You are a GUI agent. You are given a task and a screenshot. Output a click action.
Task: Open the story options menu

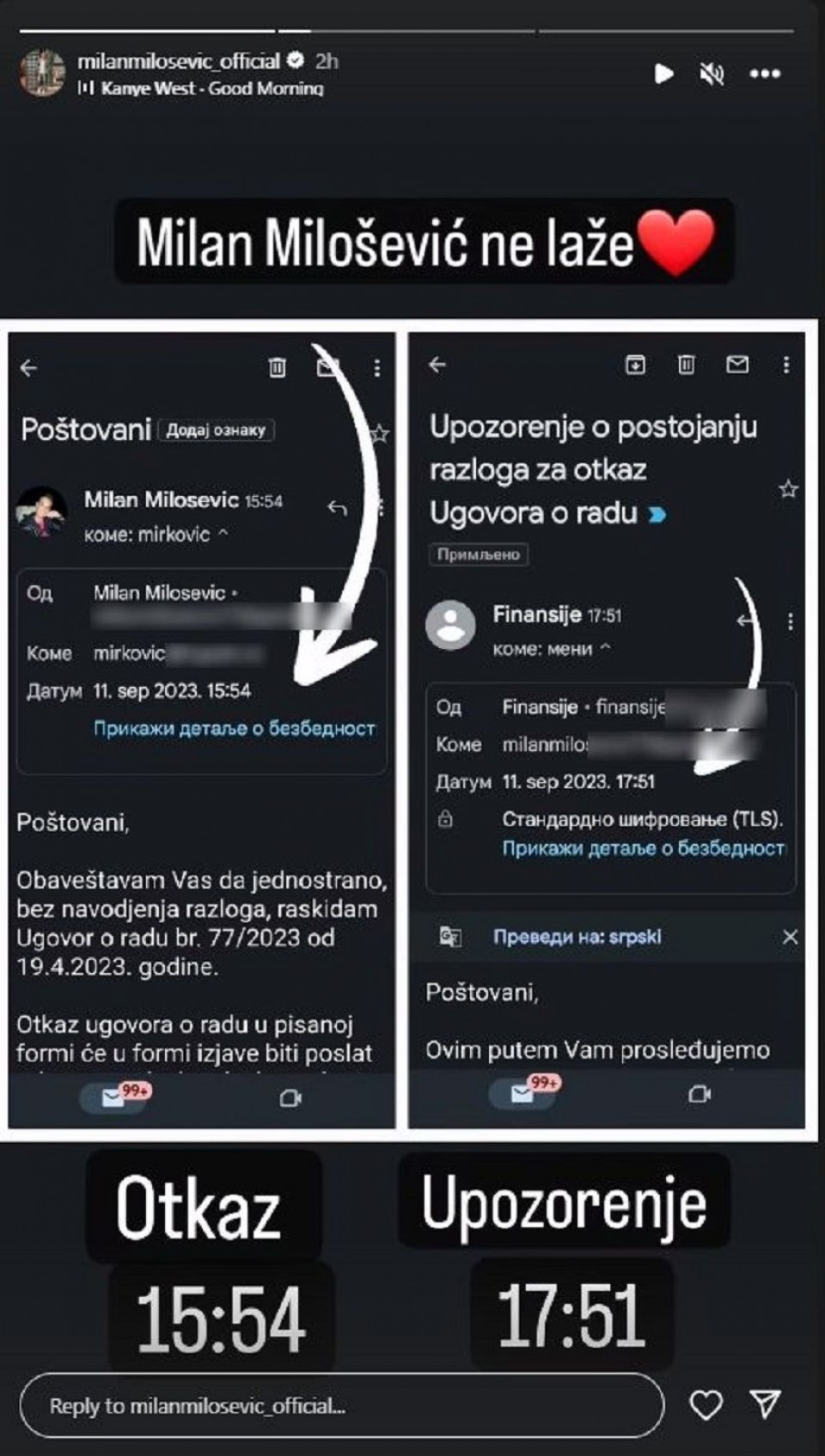click(765, 75)
